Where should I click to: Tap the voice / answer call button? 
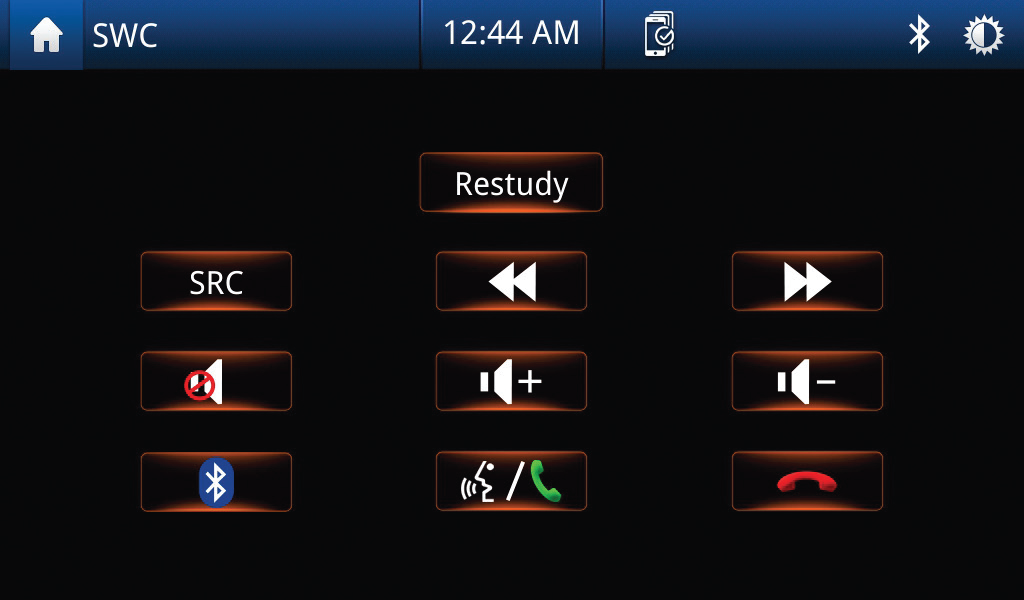pos(511,482)
